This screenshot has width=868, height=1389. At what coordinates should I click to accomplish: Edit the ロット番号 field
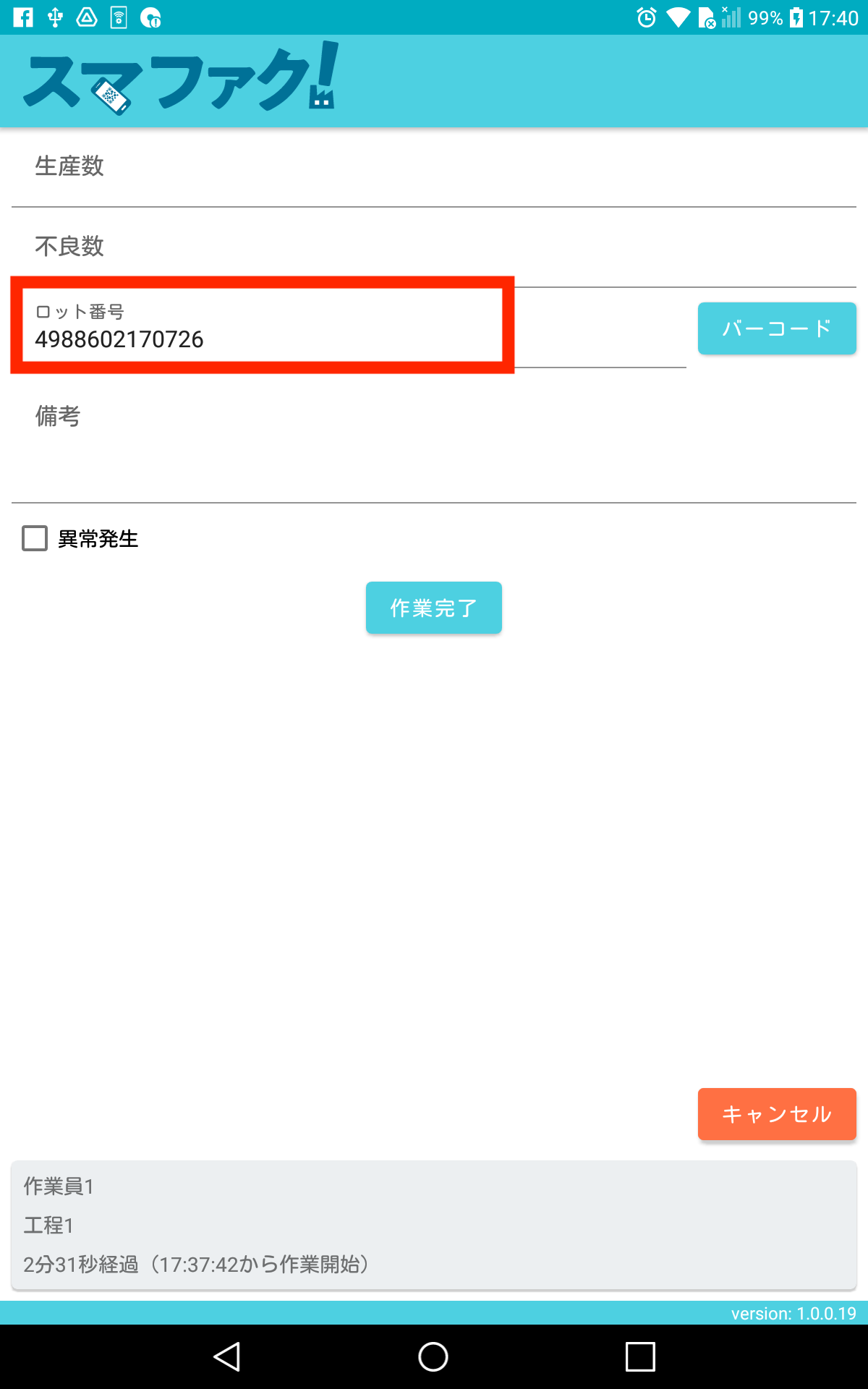[x=347, y=338]
